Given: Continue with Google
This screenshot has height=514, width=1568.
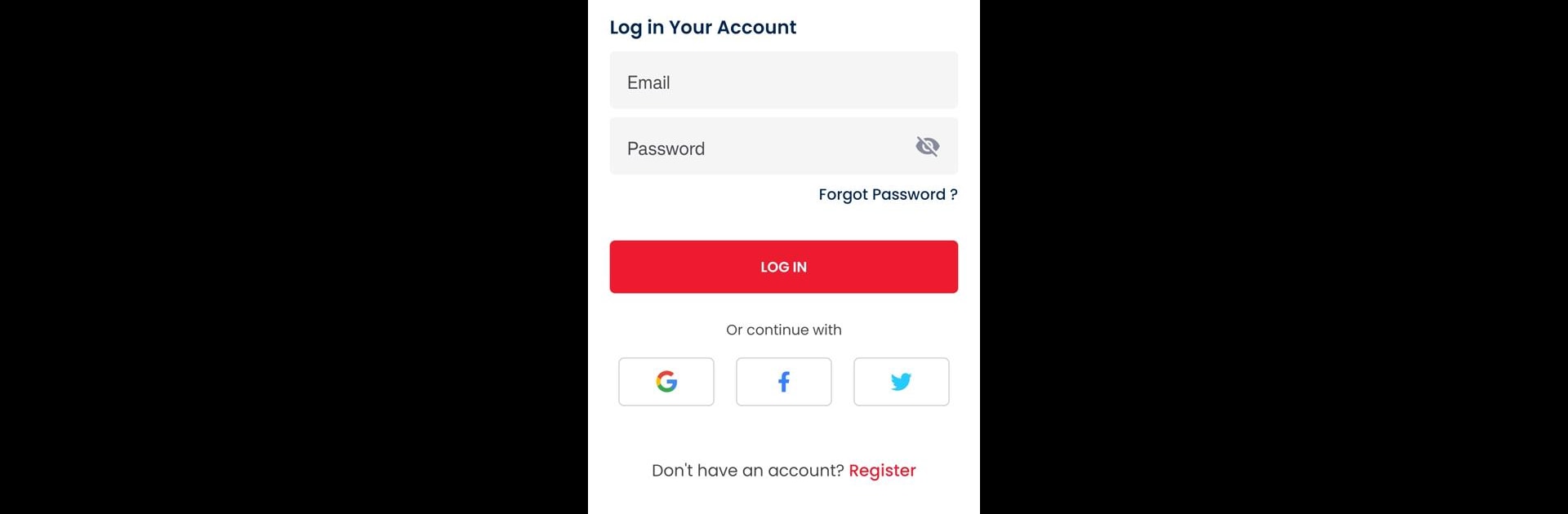Looking at the screenshot, I should (x=666, y=382).
